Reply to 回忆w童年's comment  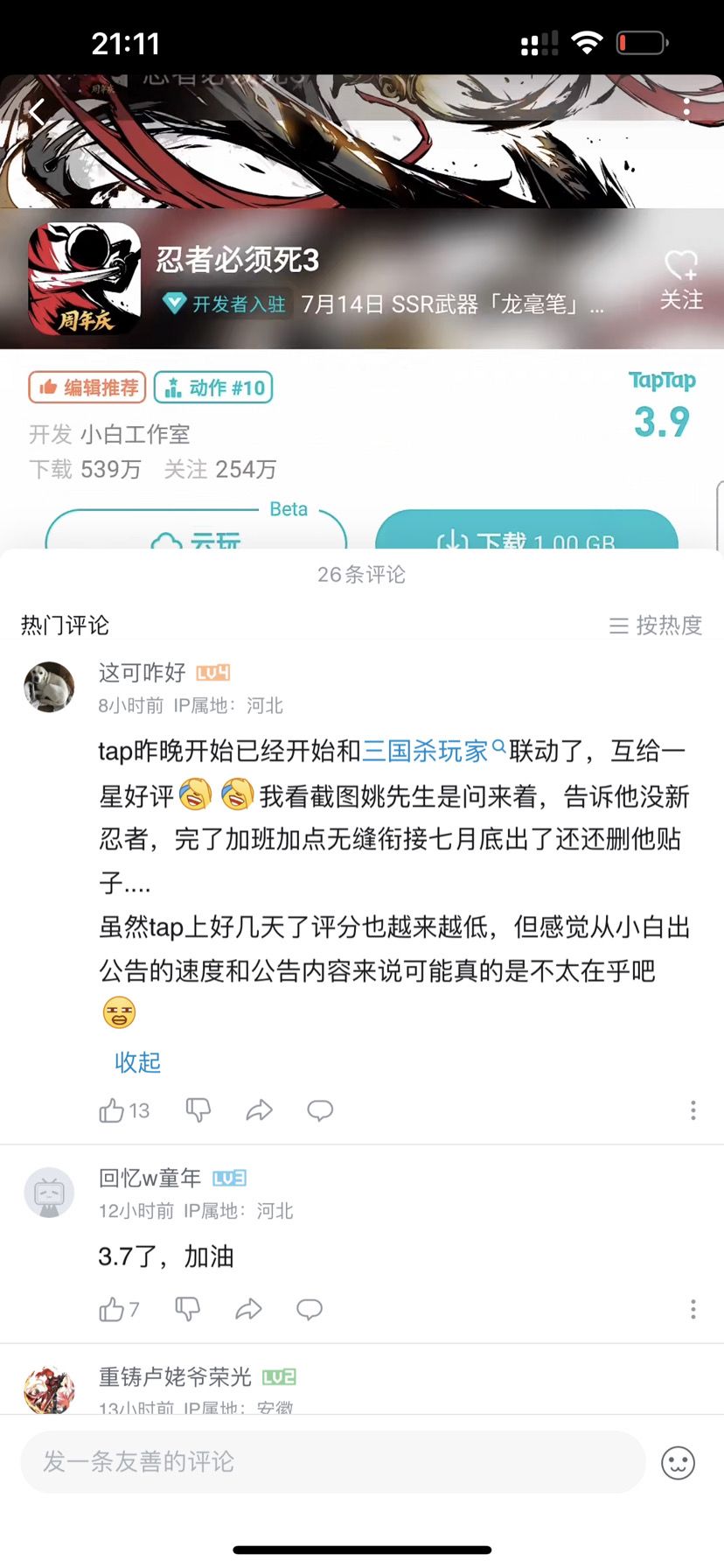(310, 1309)
